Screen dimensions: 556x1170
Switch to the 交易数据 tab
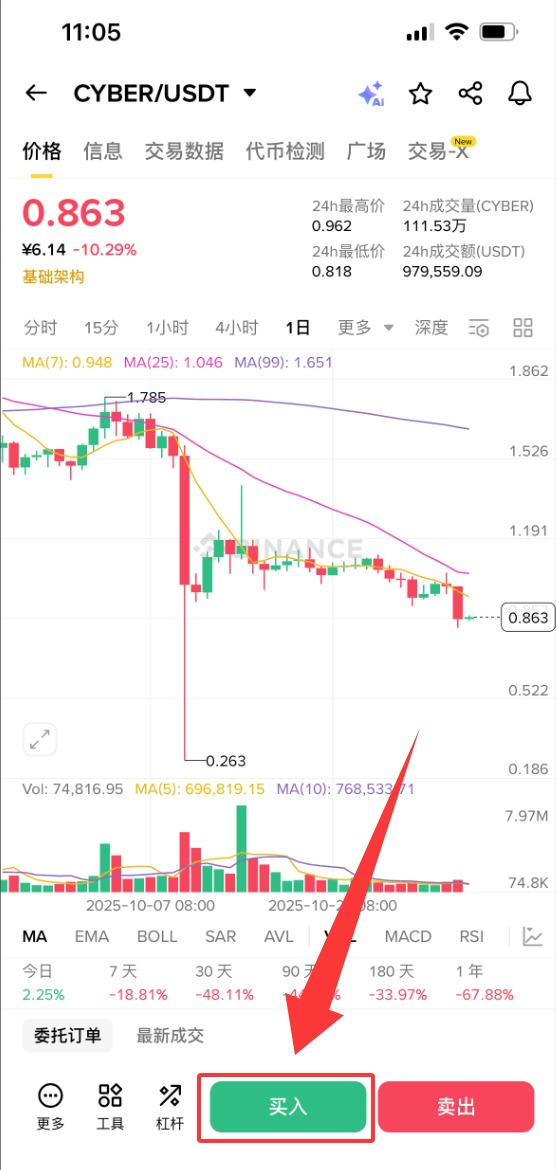(x=184, y=151)
